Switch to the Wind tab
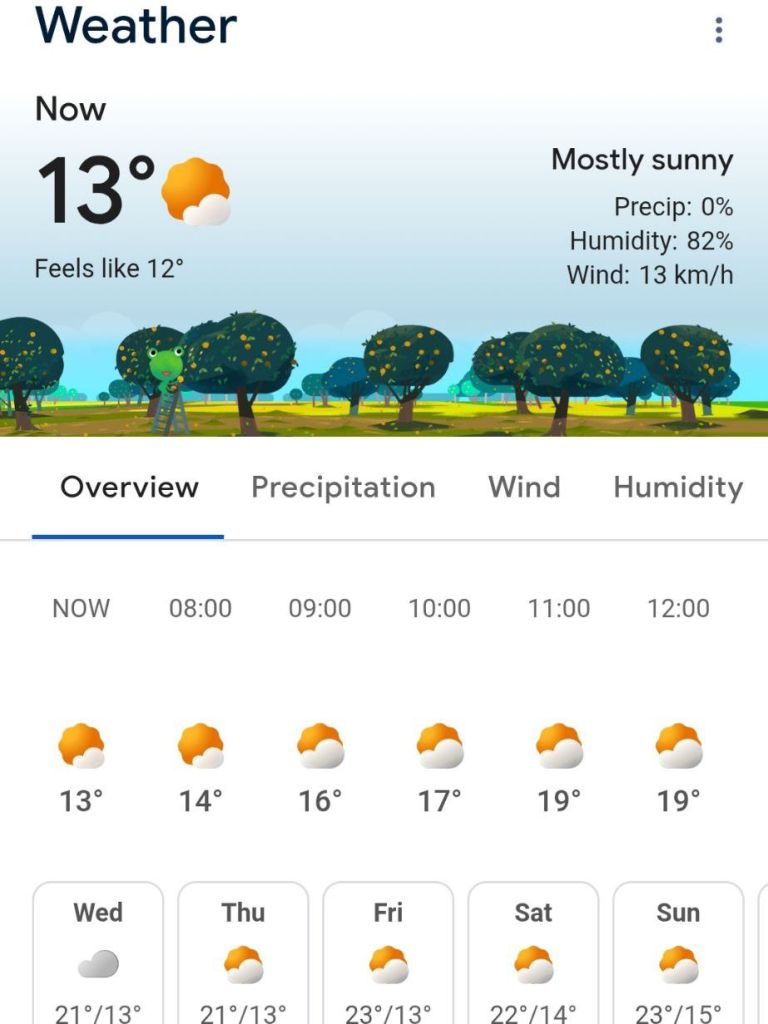Image resolution: width=768 pixels, height=1024 pixels. pos(524,488)
